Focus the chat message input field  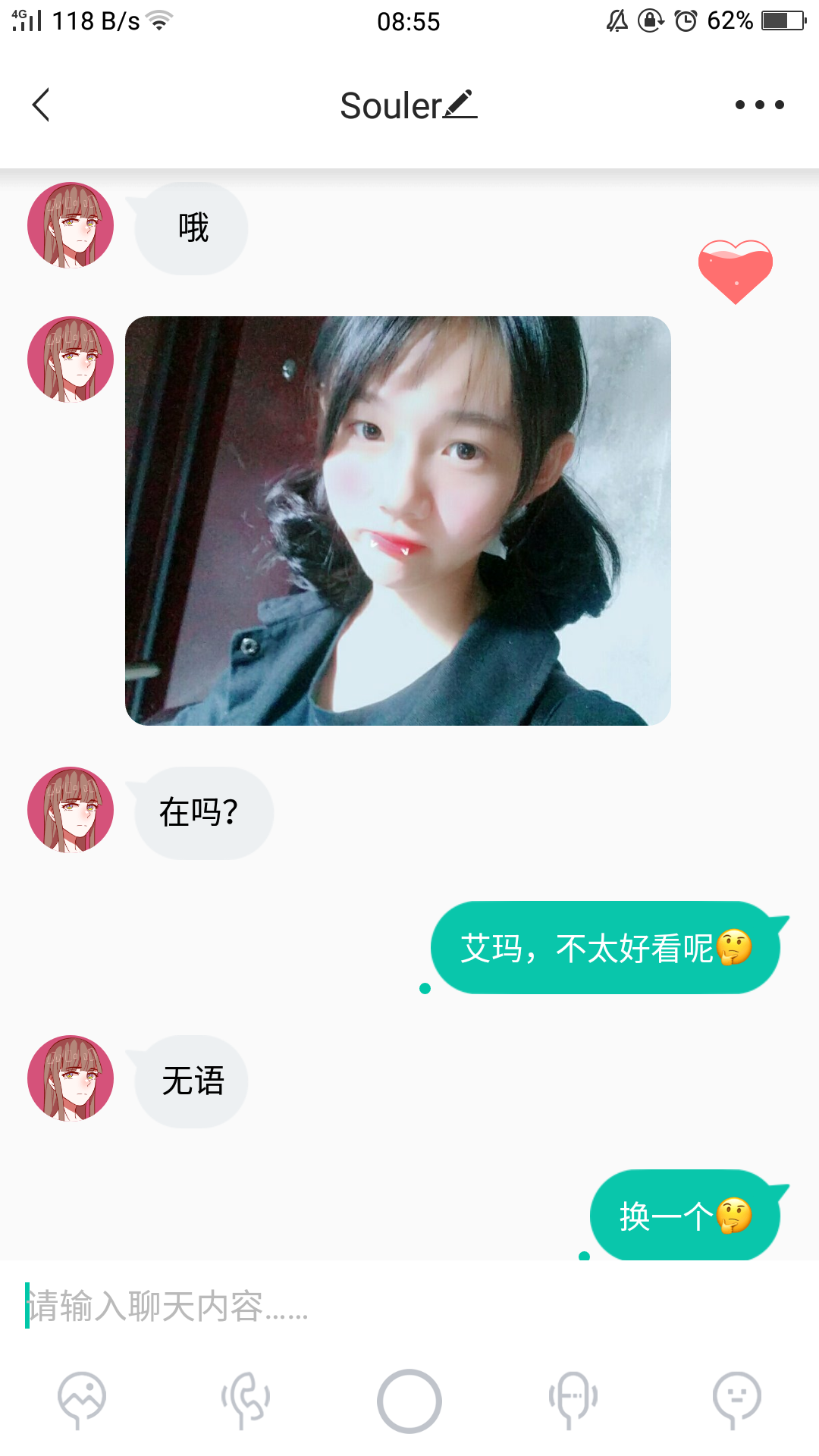[409, 1306]
